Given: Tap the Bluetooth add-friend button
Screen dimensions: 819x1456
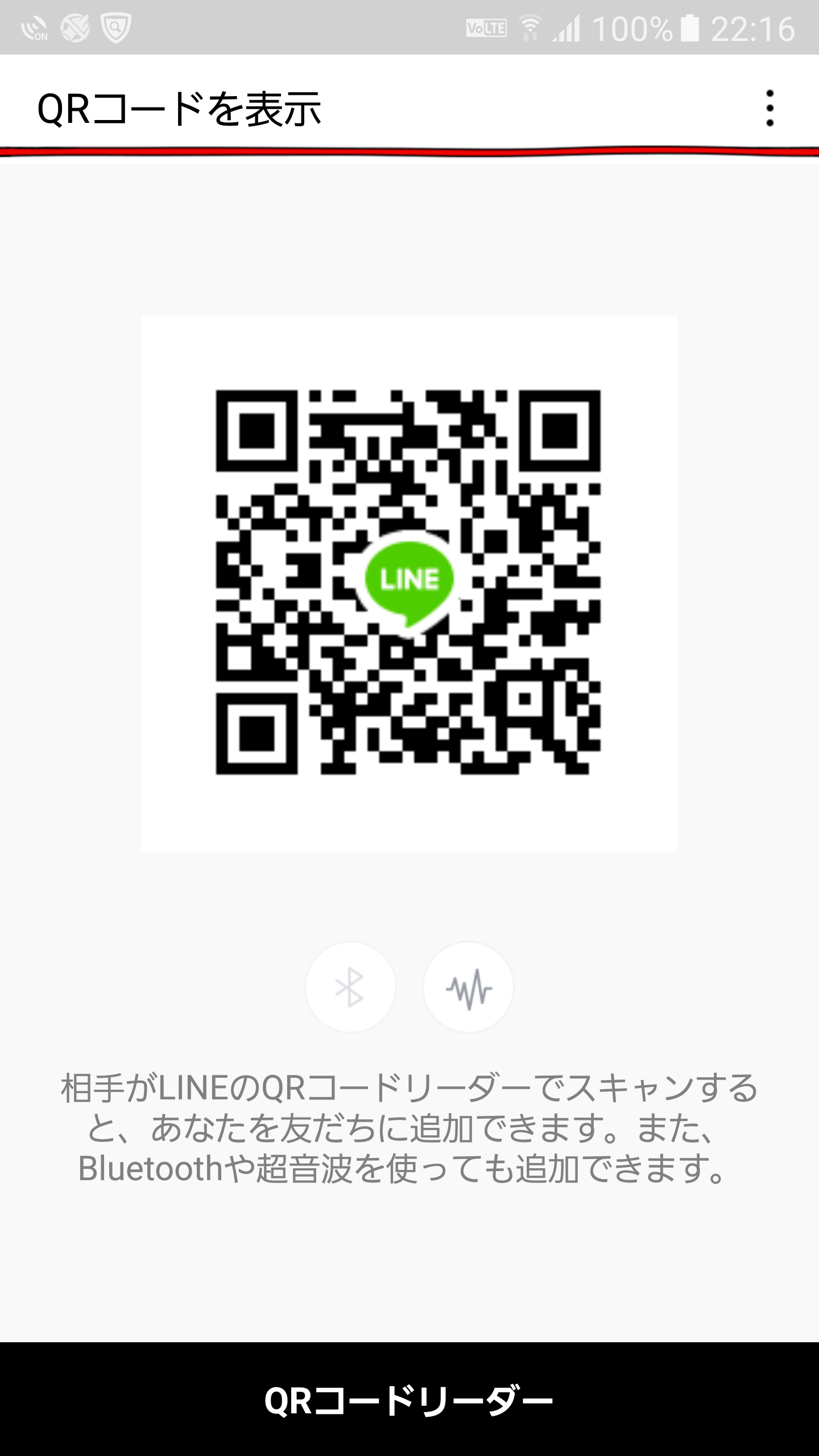Looking at the screenshot, I should click(350, 987).
